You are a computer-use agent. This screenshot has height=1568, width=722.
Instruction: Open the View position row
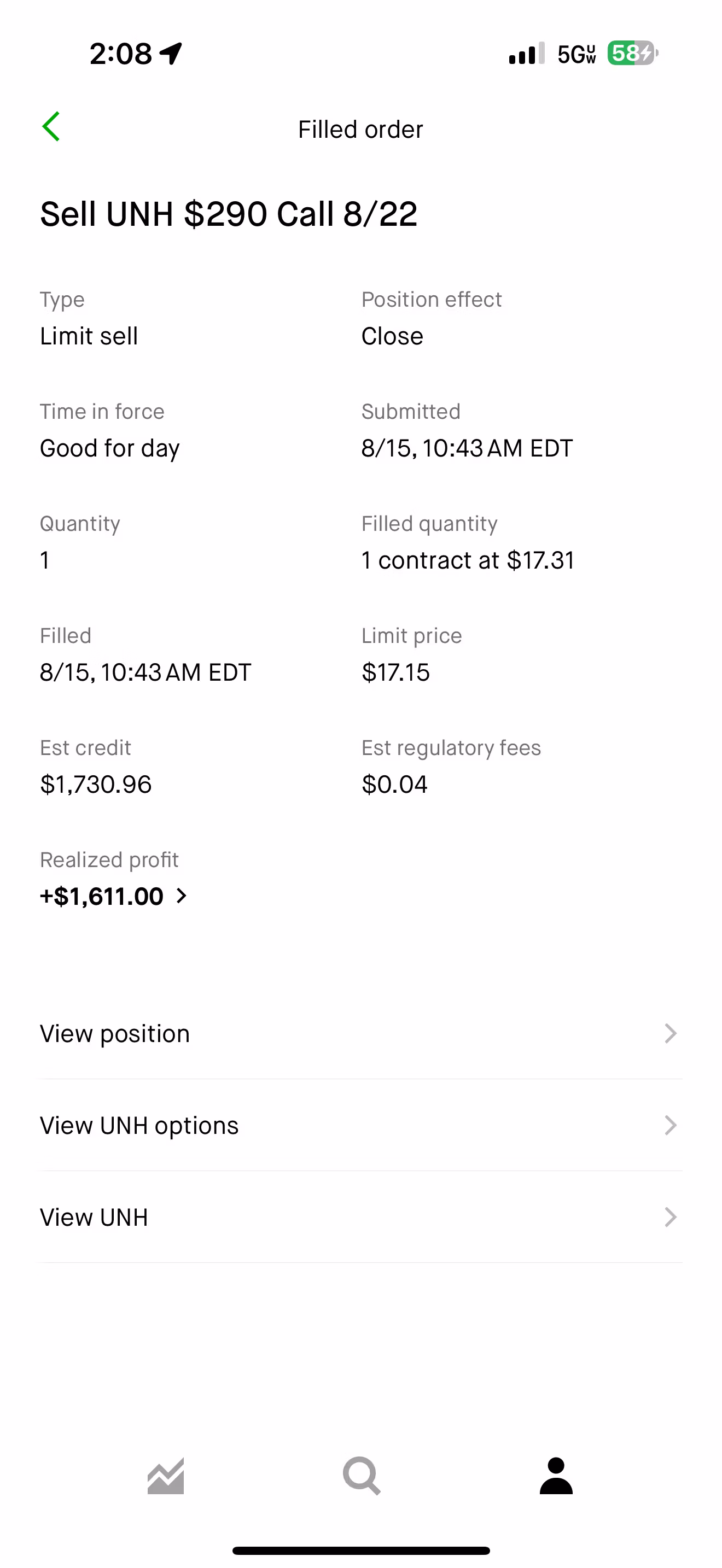(x=360, y=1033)
